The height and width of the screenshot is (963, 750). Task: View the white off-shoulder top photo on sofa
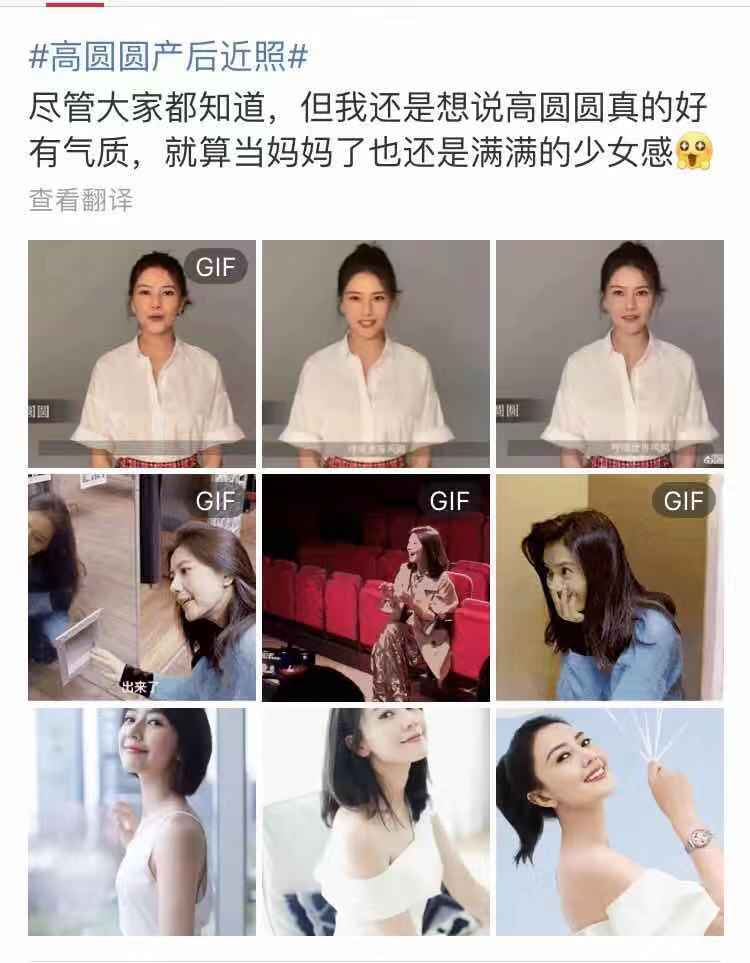(x=376, y=822)
